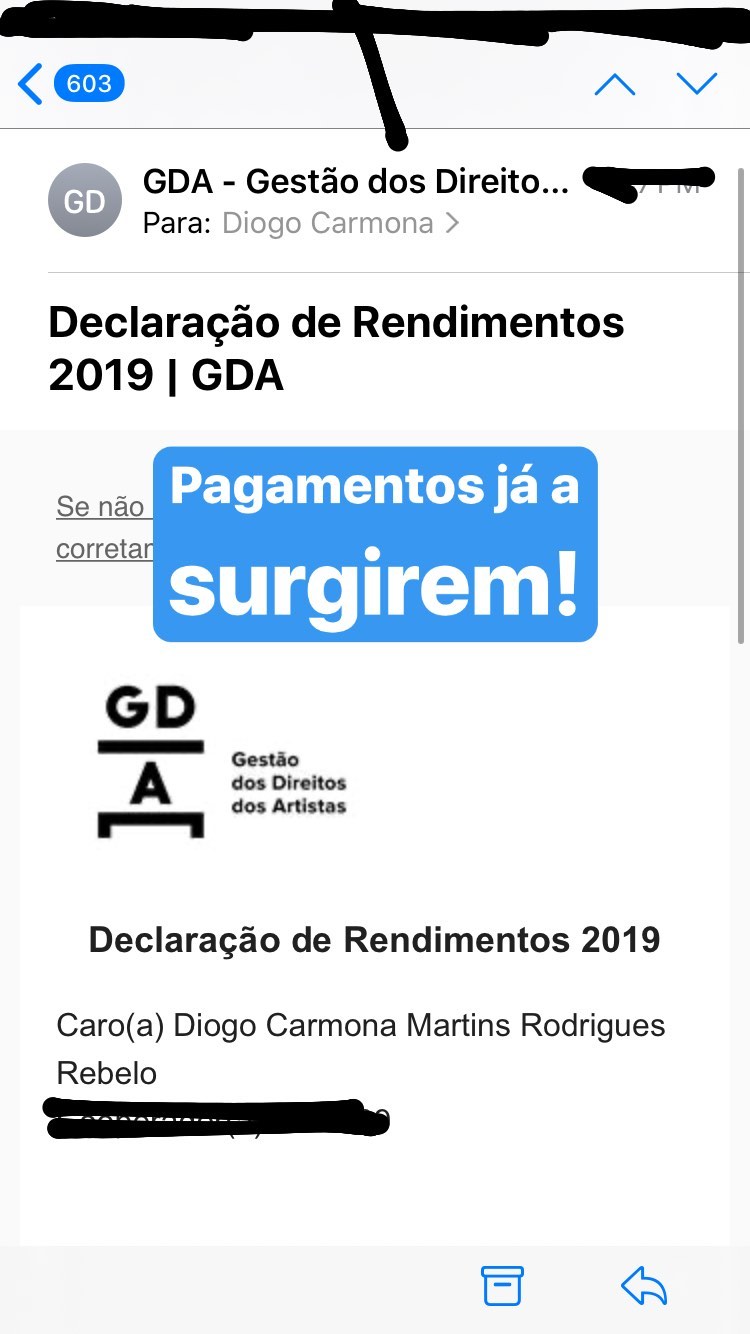Open the GD sender avatar
This screenshot has height=1334, width=750.
coord(84,200)
